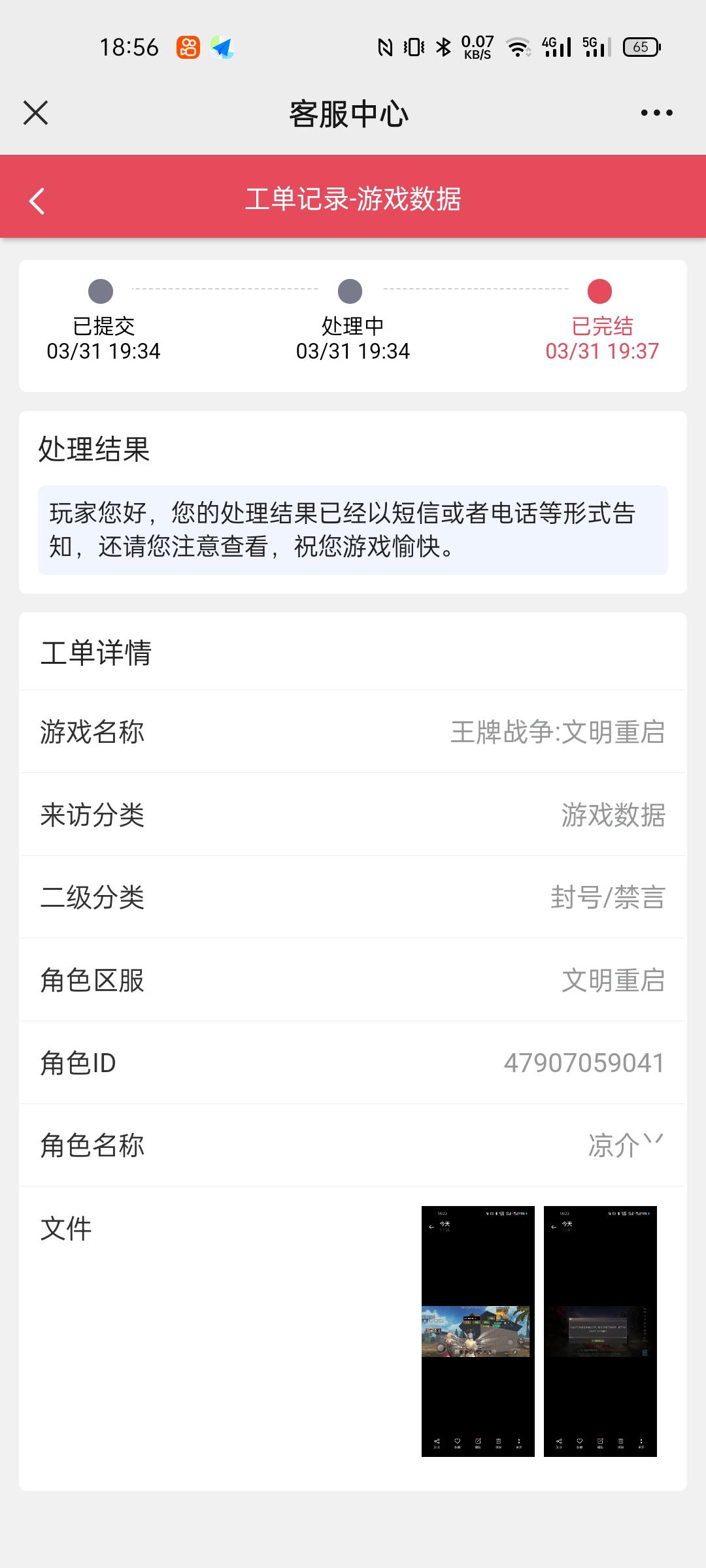Open the second attached dark screenshot thumbnail
The width and height of the screenshot is (706, 1568).
[600, 1331]
